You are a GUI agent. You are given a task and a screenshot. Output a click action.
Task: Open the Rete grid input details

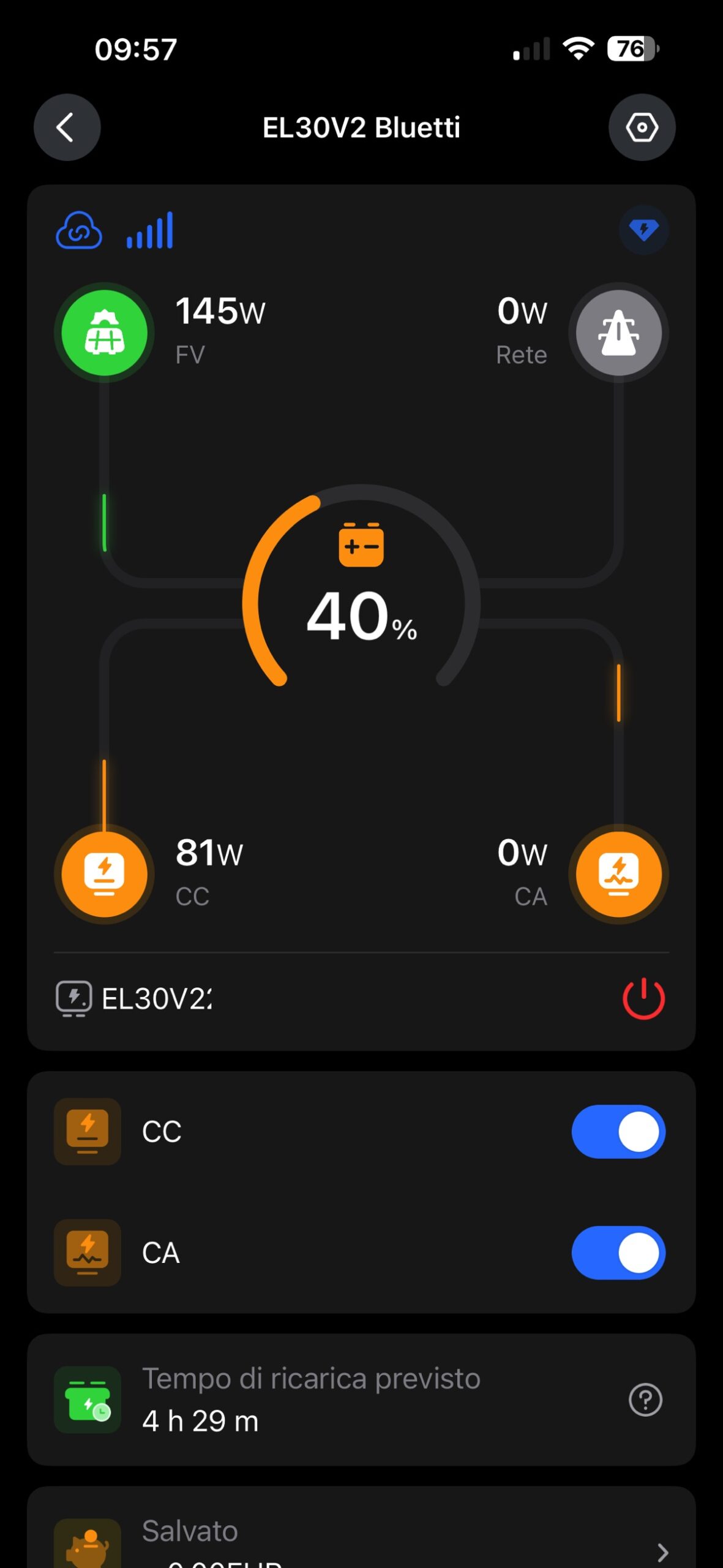[x=618, y=333]
